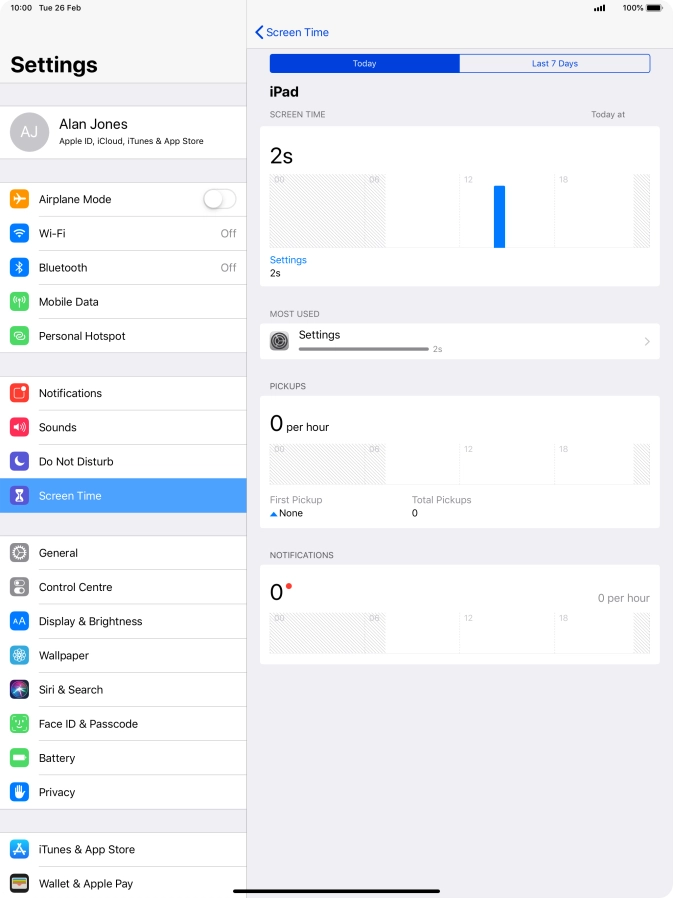Viewport: 673px width, 898px height.
Task: Open Siri & Search settings
Action: (x=123, y=689)
